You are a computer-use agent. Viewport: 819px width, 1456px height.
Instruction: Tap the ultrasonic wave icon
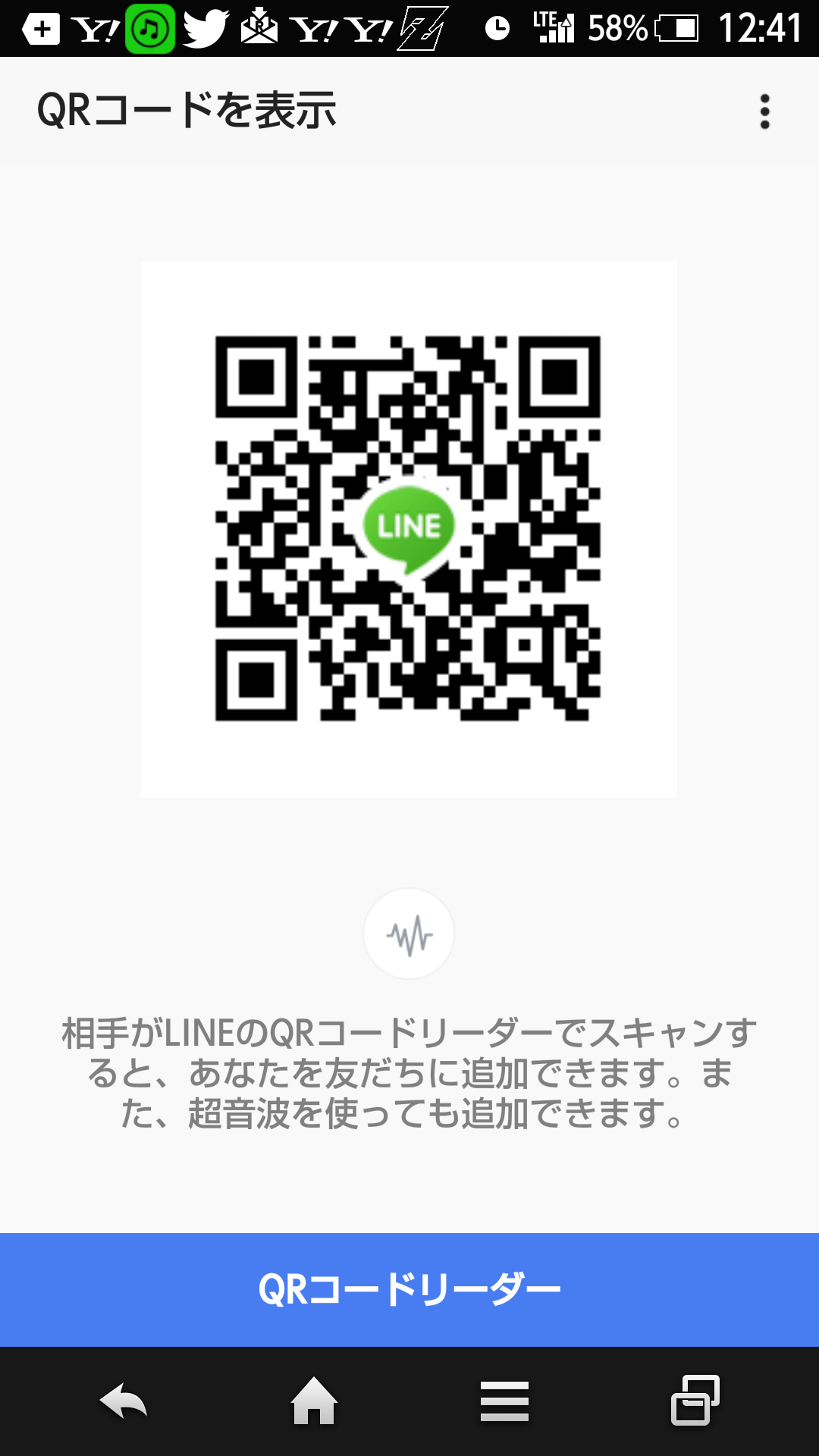coord(409,934)
